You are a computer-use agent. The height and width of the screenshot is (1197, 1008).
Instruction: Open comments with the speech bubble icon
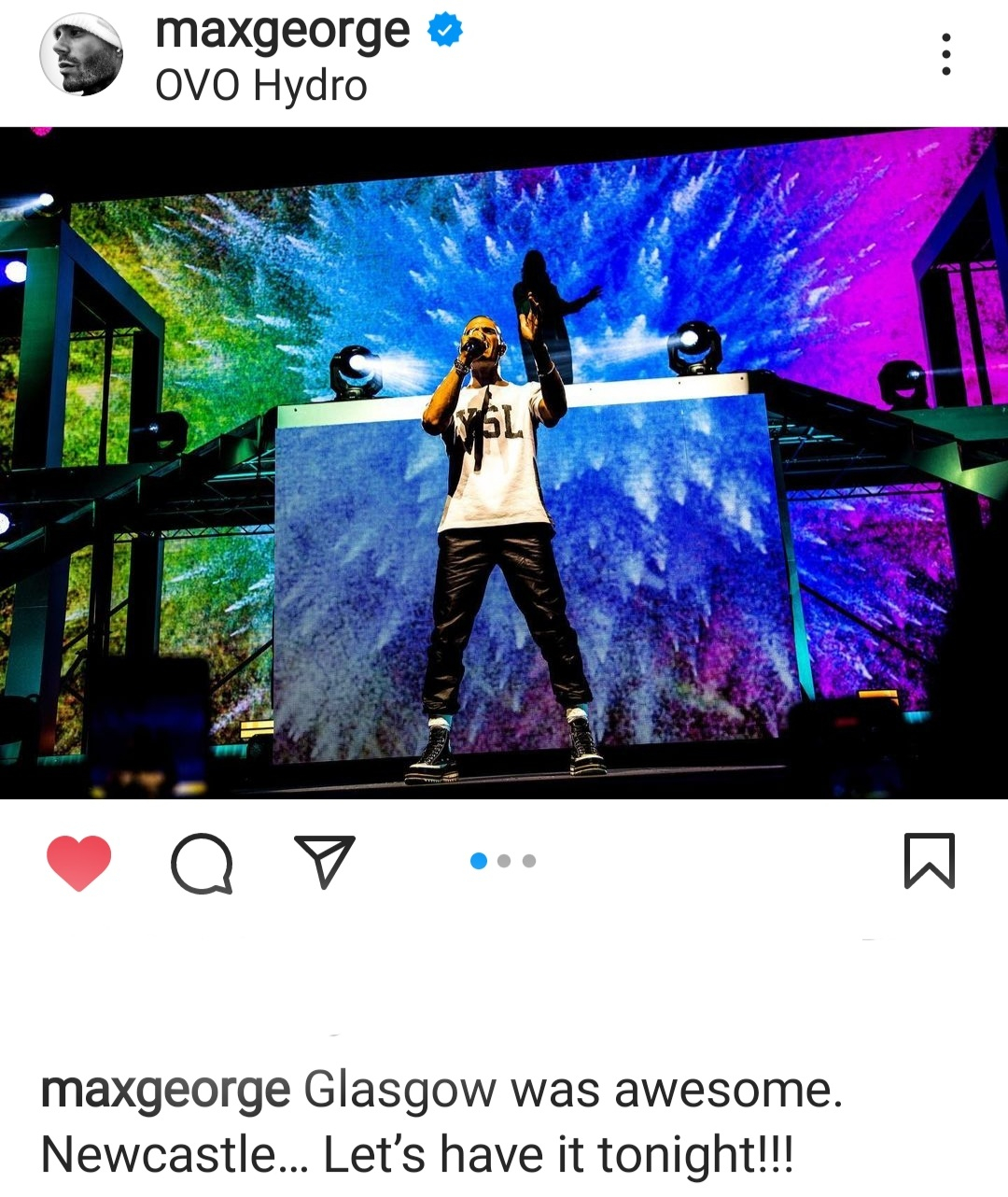pos(202,863)
